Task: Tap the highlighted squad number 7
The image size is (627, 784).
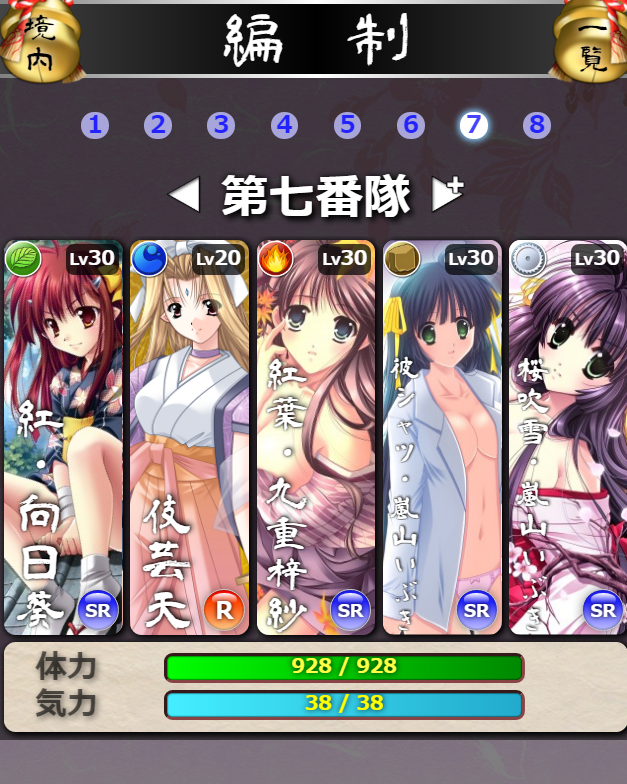Action: click(x=474, y=125)
